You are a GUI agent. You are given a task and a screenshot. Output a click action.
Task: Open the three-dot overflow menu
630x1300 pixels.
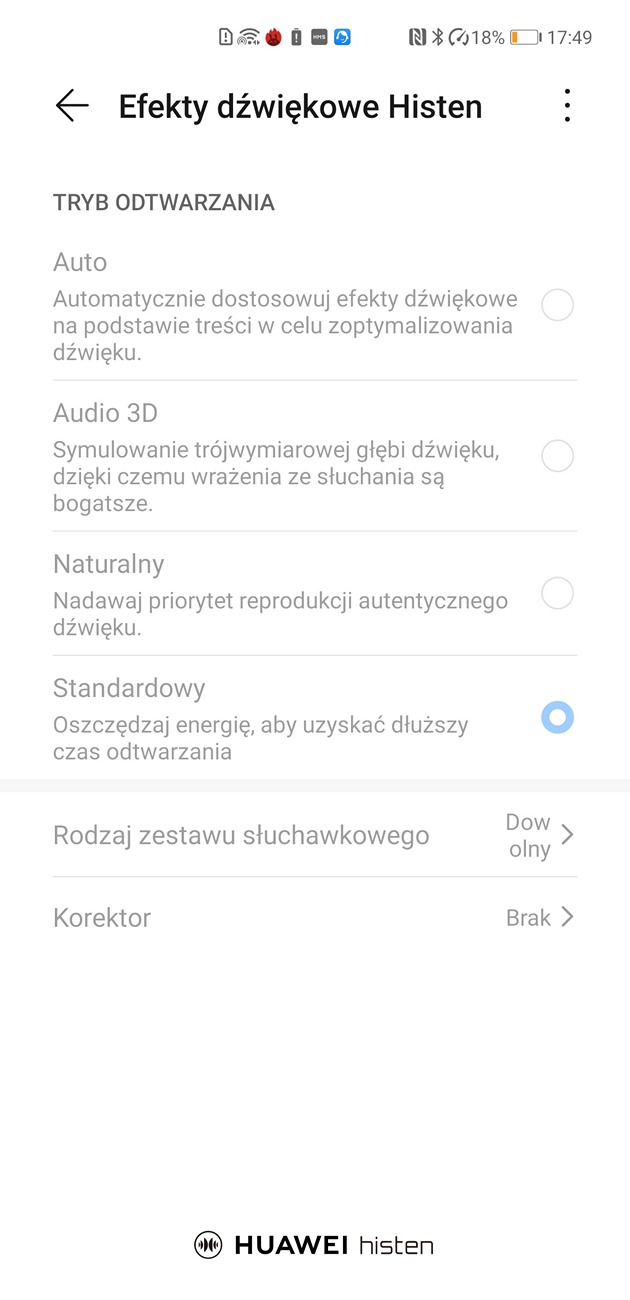[567, 106]
